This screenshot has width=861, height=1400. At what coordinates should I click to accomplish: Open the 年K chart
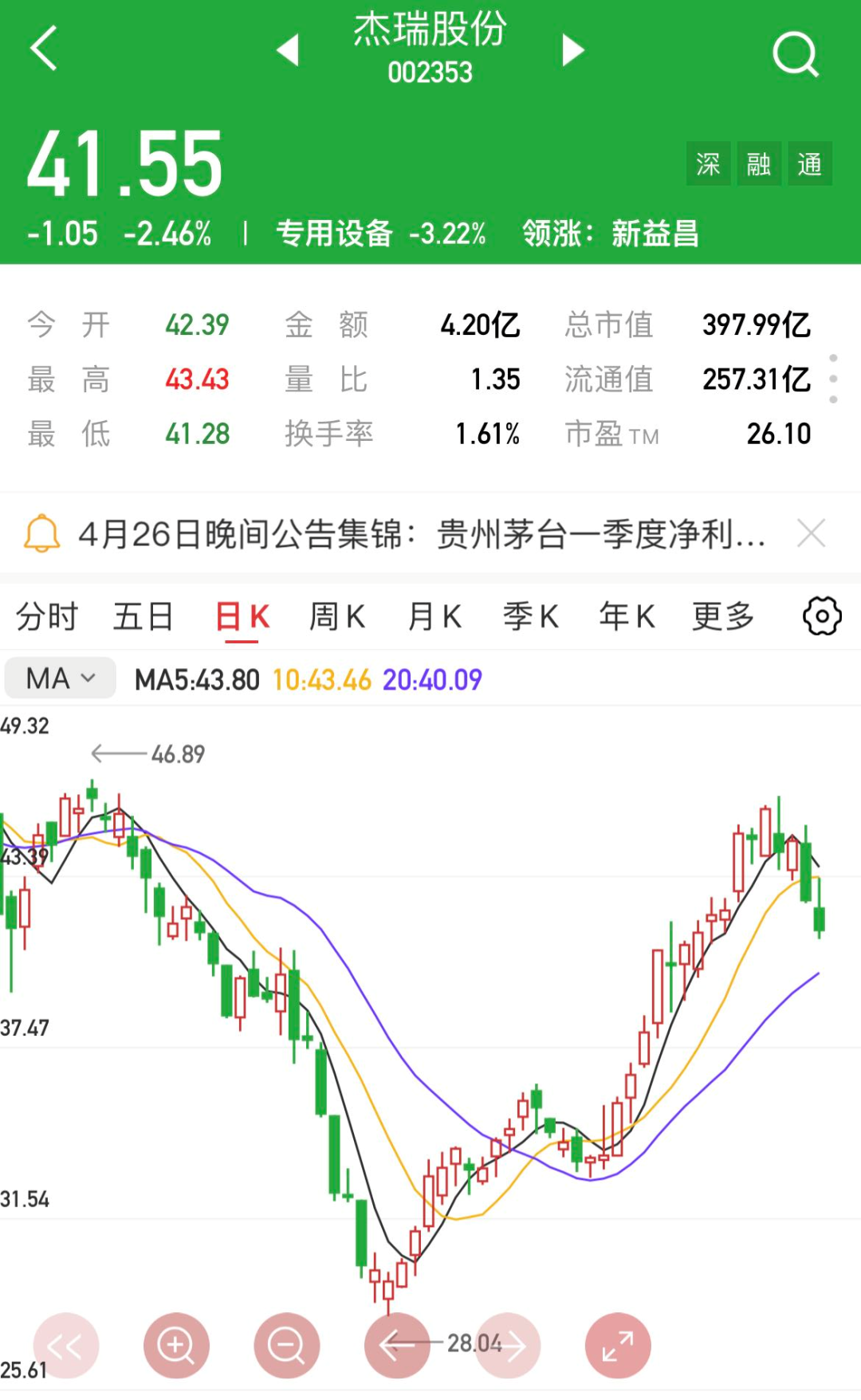(627, 616)
